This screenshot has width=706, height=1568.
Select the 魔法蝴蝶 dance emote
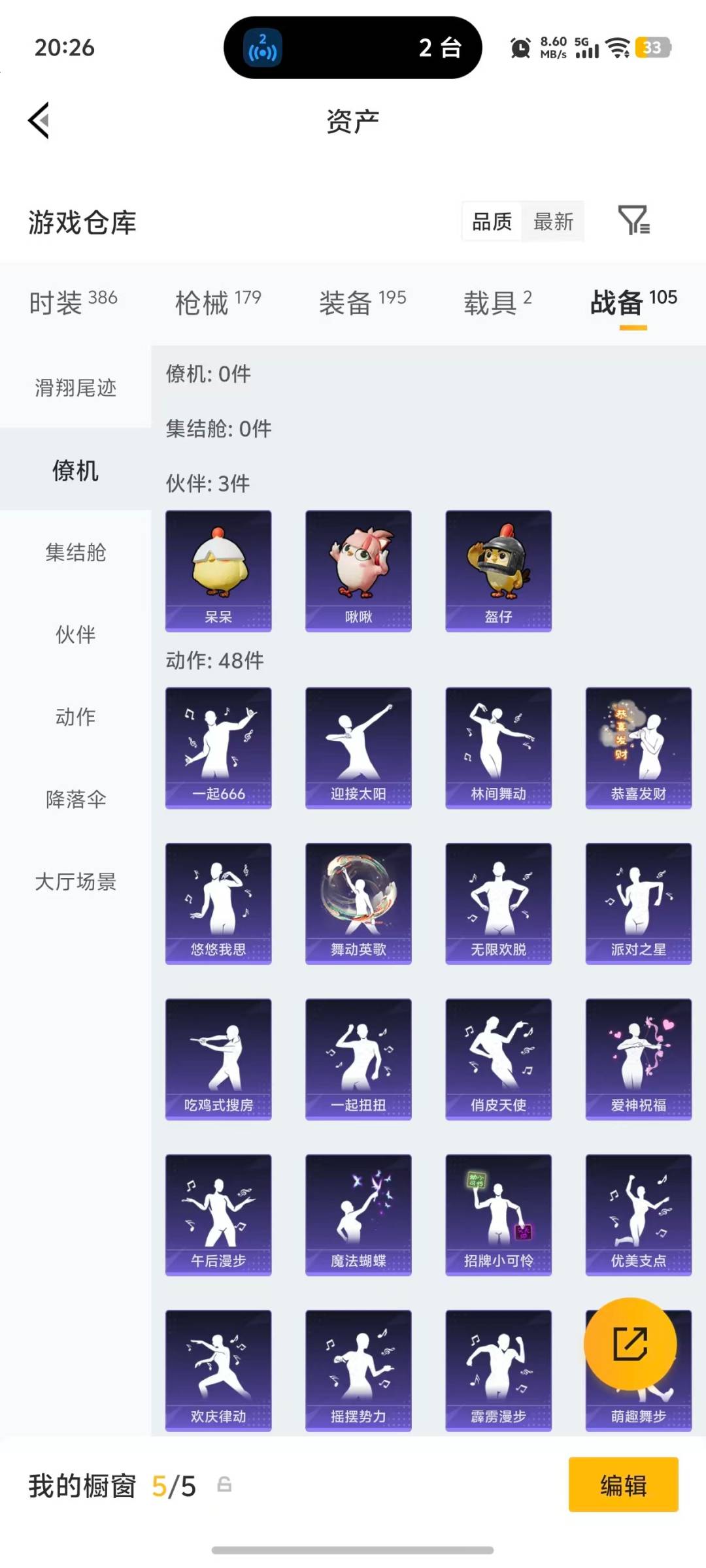[x=358, y=1213]
